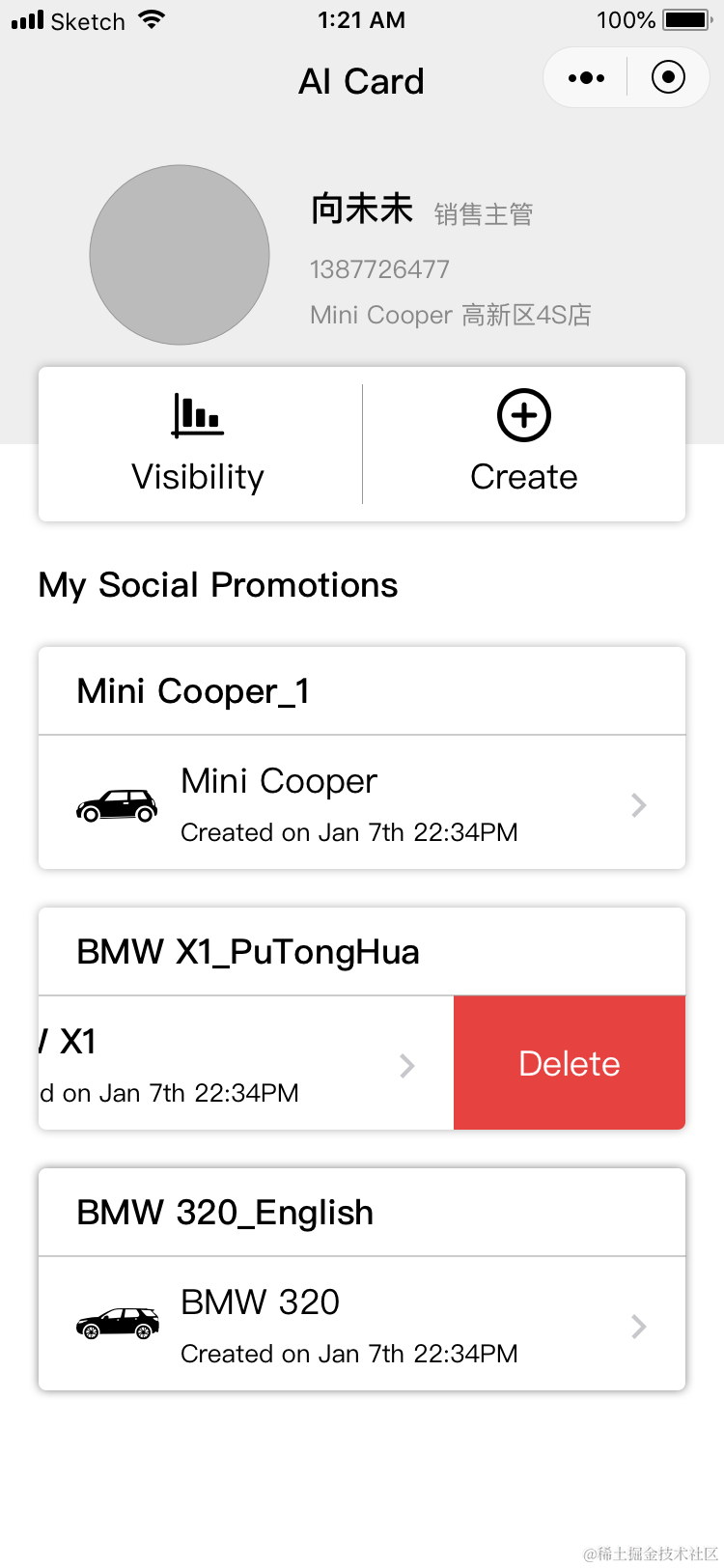Open the mini program more options menu

(x=586, y=78)
